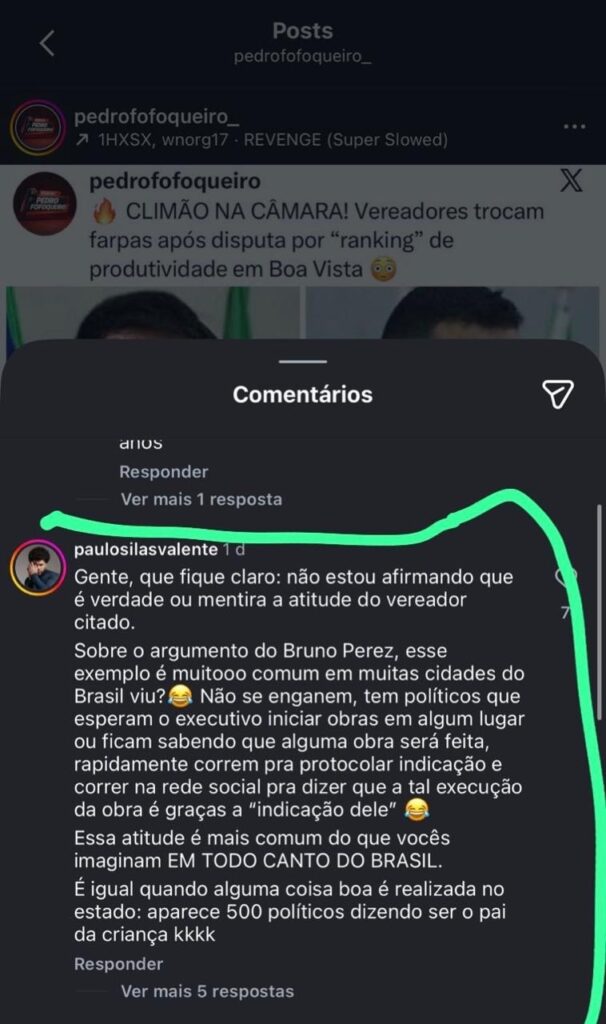Expand "Ver mais 1 resposta"
The image size is (606, 1024).
point(201,499)
